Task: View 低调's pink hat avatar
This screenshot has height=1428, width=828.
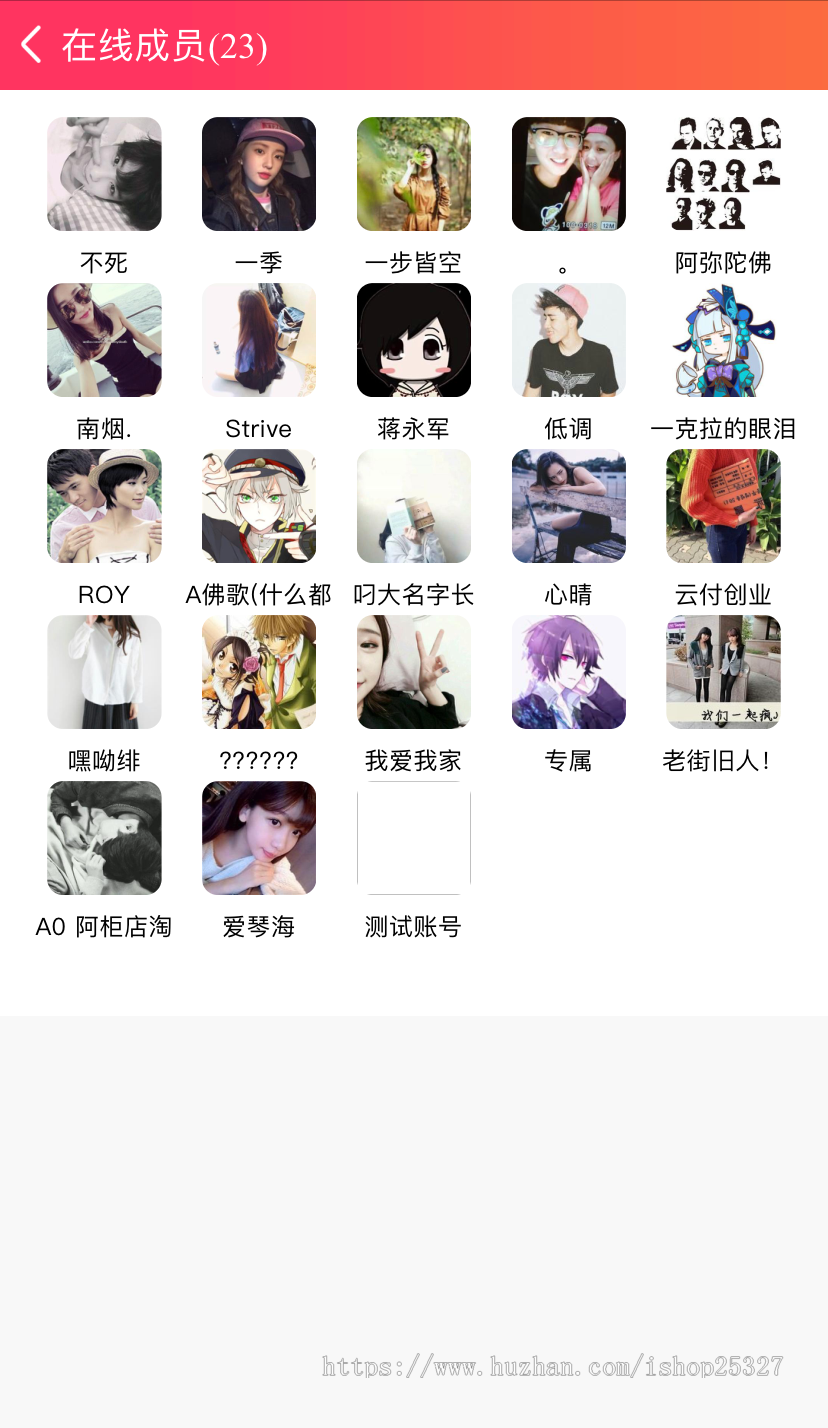Action: pos(568,339)
